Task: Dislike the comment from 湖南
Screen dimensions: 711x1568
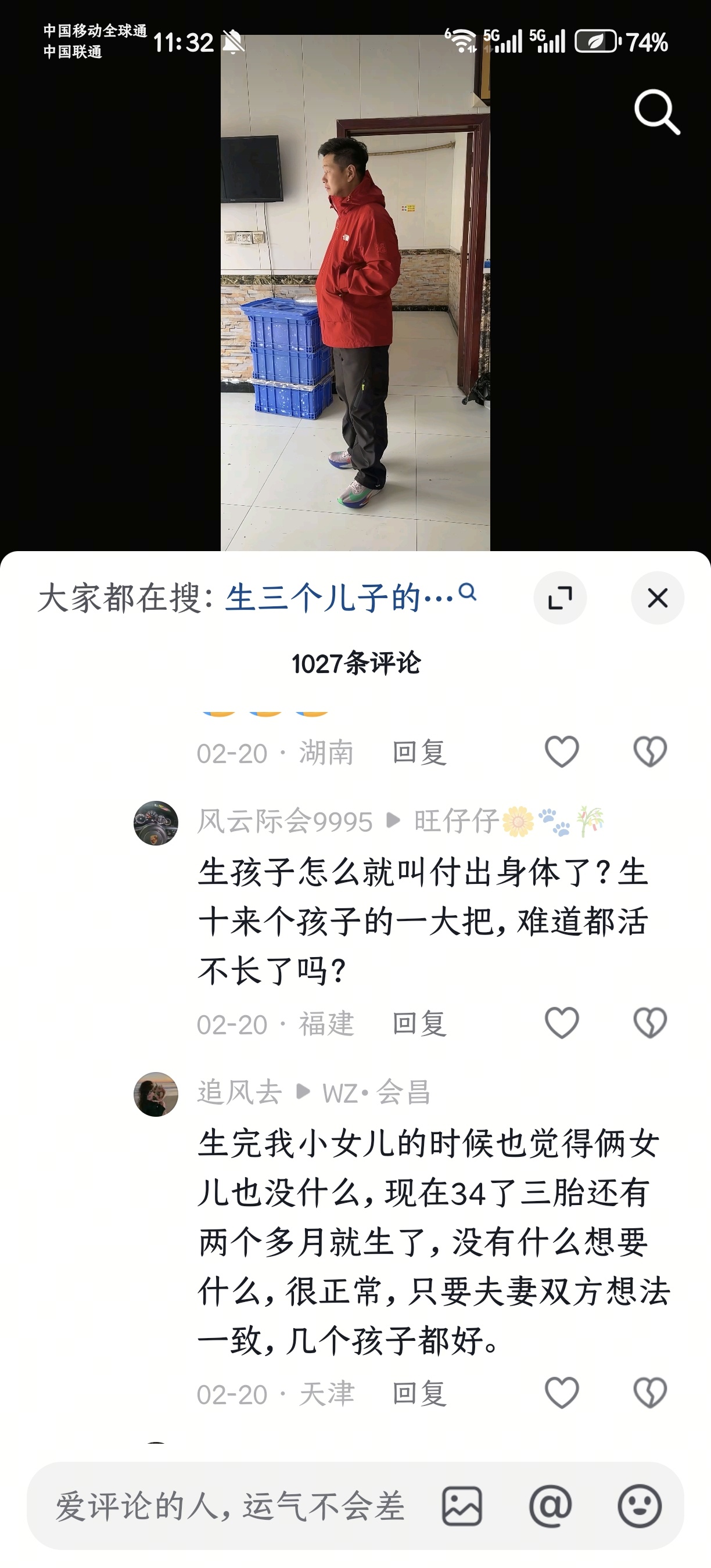Action: 650,751
